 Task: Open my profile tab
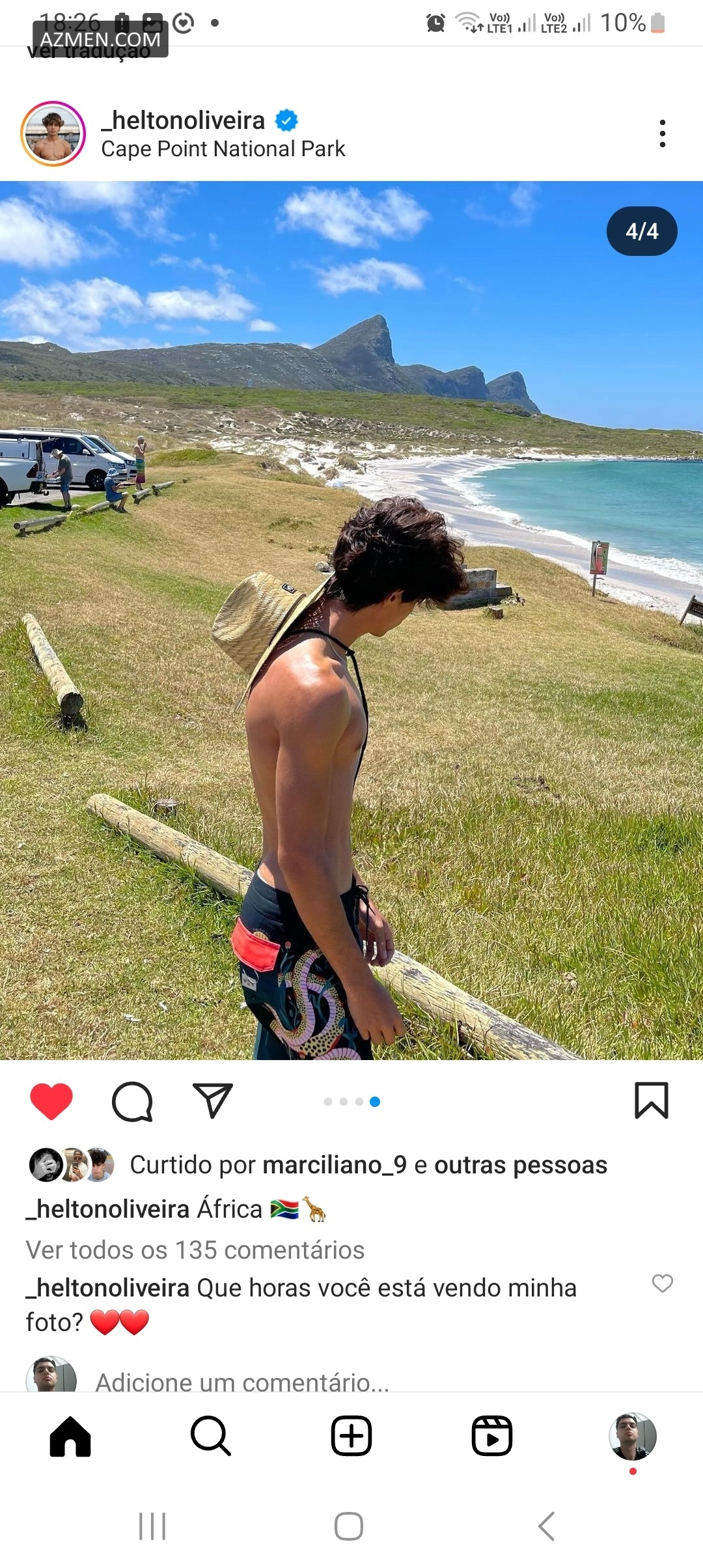click(632, 1436)
